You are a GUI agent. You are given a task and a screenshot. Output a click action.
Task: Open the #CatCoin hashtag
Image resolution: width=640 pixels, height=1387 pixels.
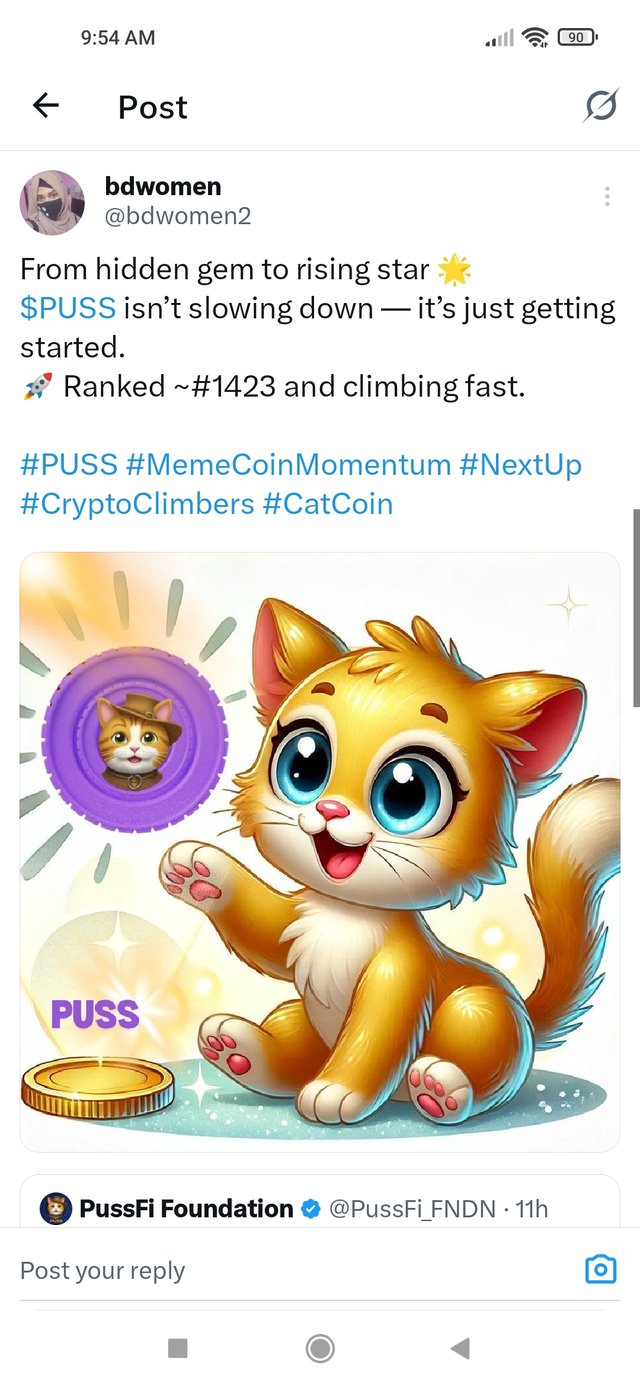click(x=328, y=503)
